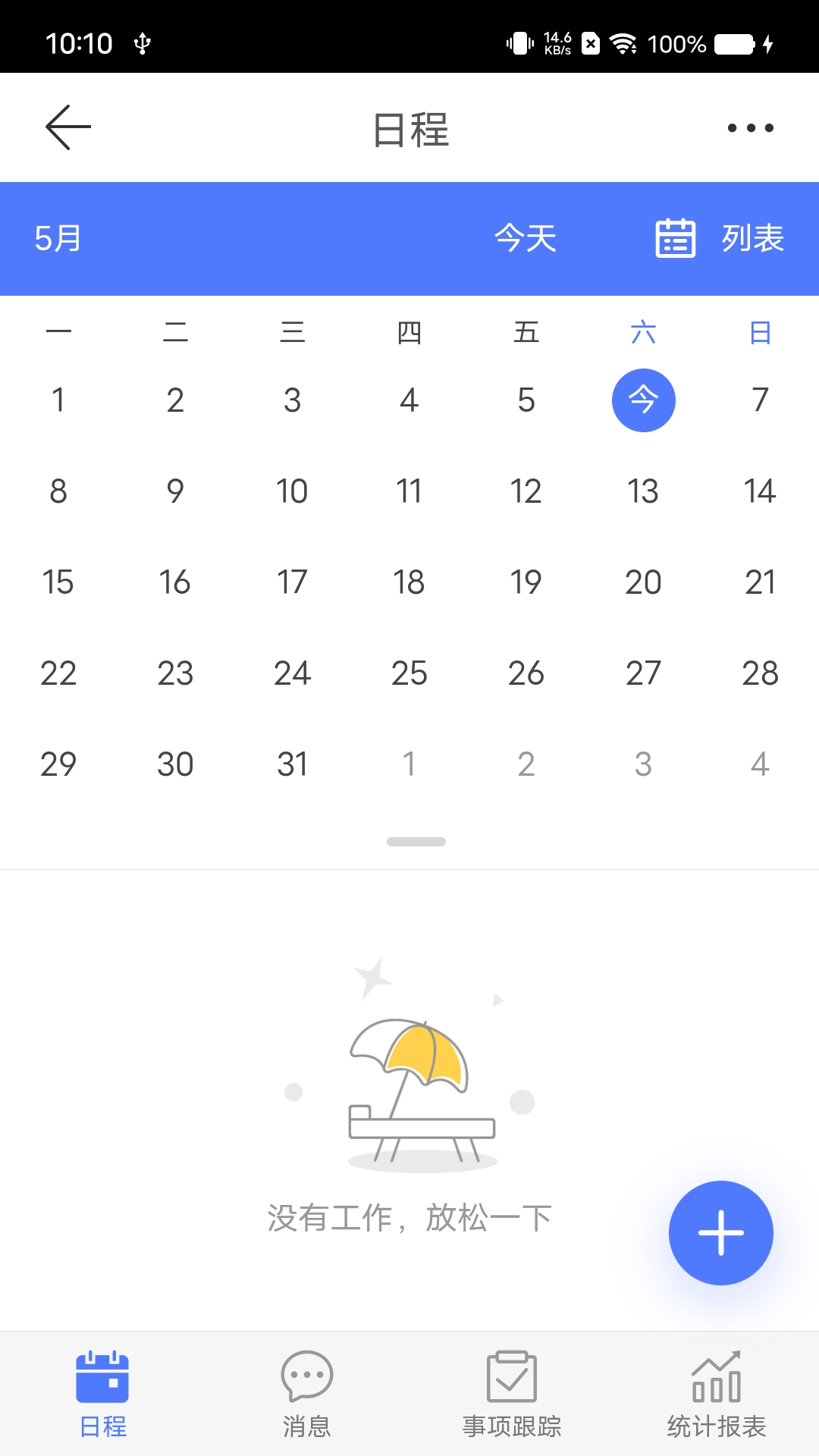The image size is (819, 1456).
Task: Open the 统计报表 reports tab
Action: (717, 1394)
